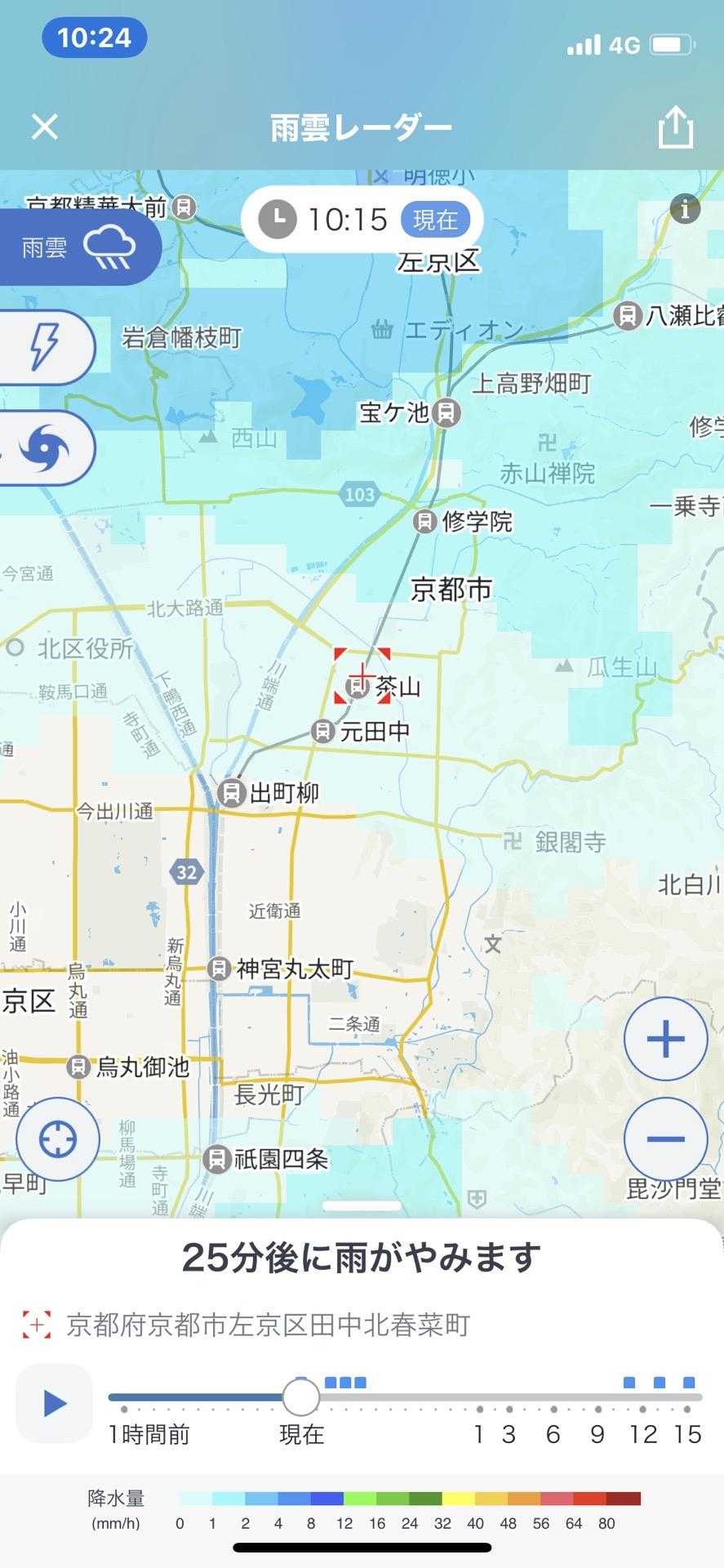724x1568 pixels.
Task: Select the 雨雲 rain cloud layer
Action: click(x=78, y=247)
